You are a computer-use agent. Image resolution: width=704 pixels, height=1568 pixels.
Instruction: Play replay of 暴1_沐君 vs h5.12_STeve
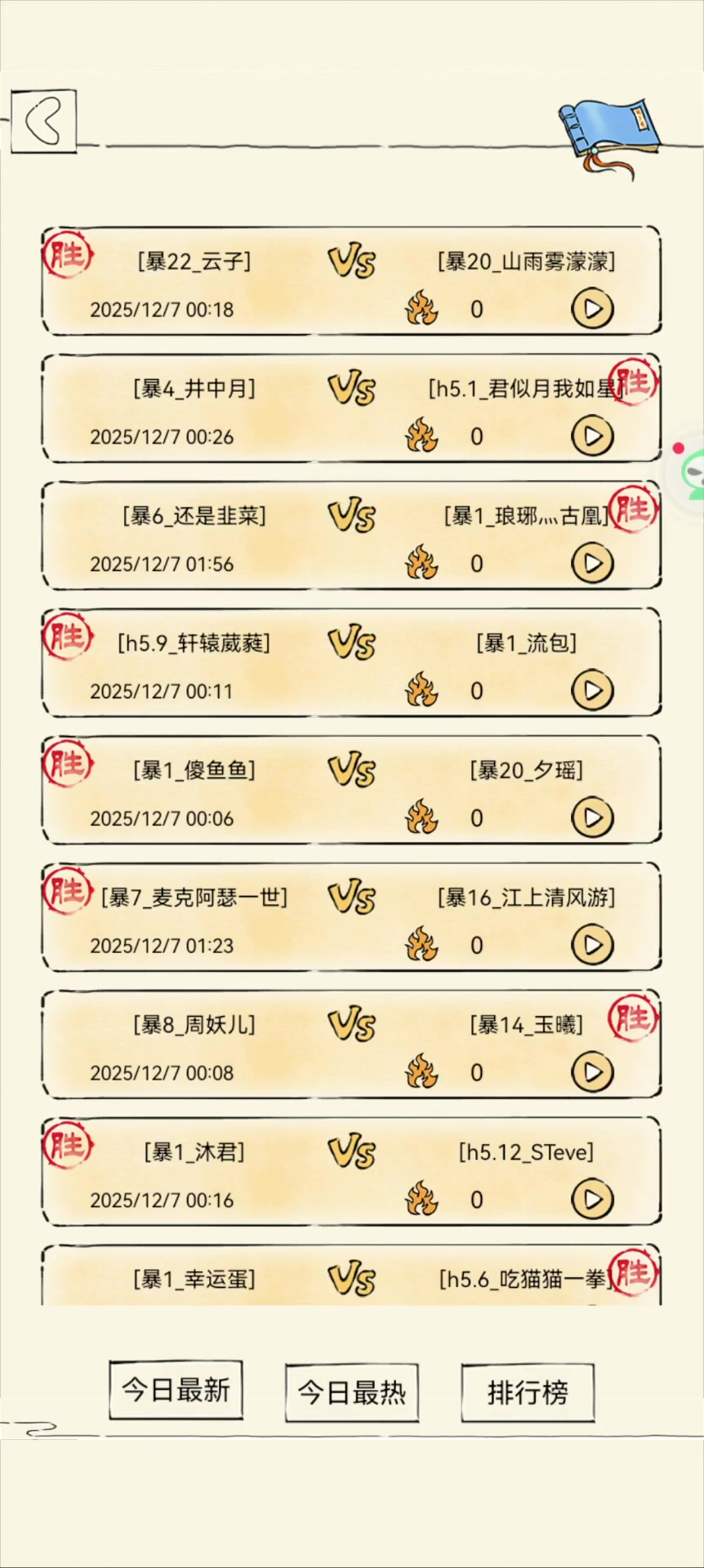click(x=592, y=1199)
